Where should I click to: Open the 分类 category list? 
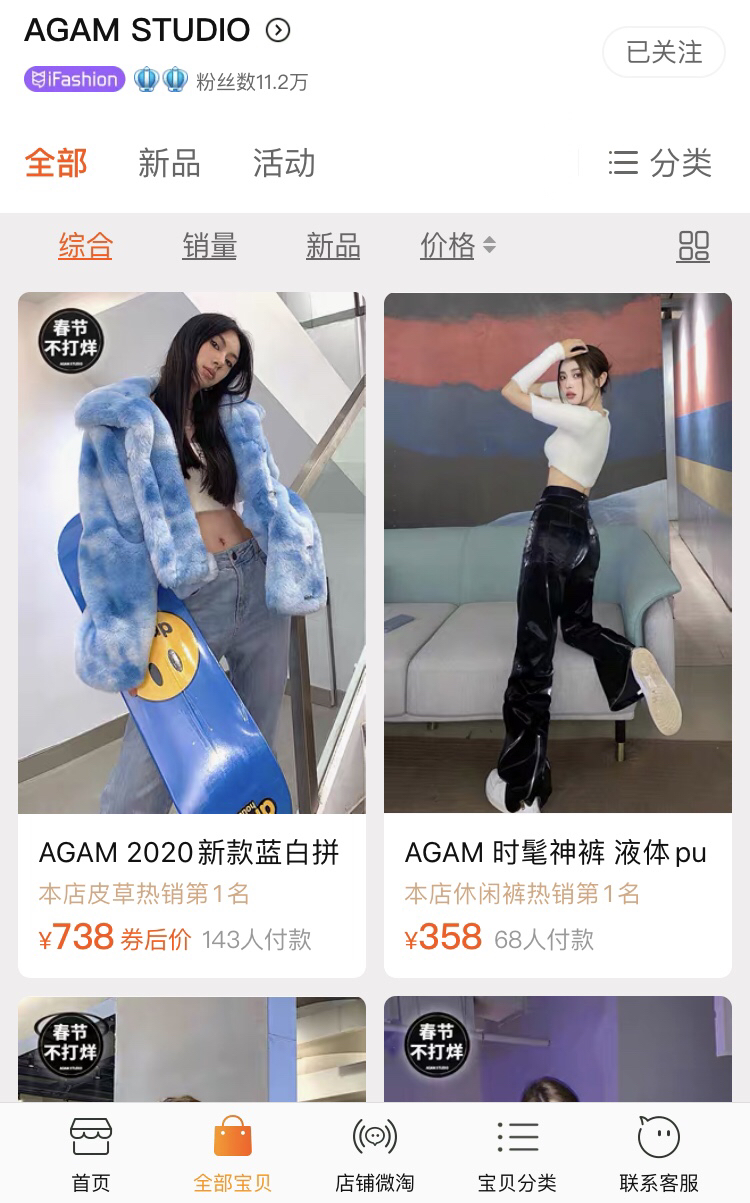click(x=661, y=163)
